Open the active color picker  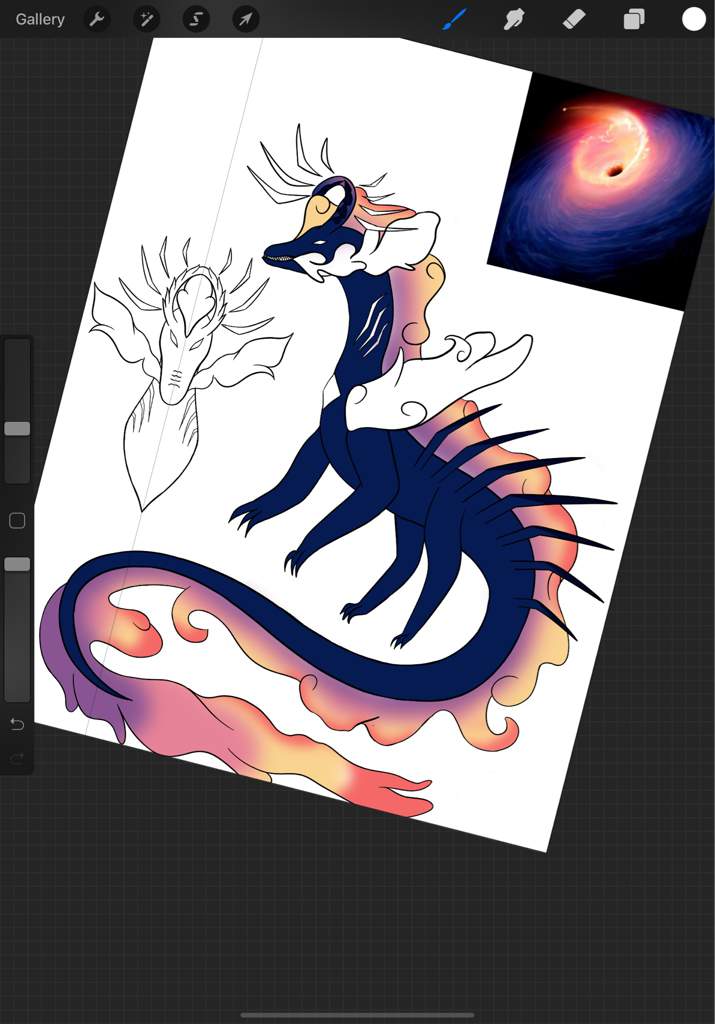(x=694, y=19)
